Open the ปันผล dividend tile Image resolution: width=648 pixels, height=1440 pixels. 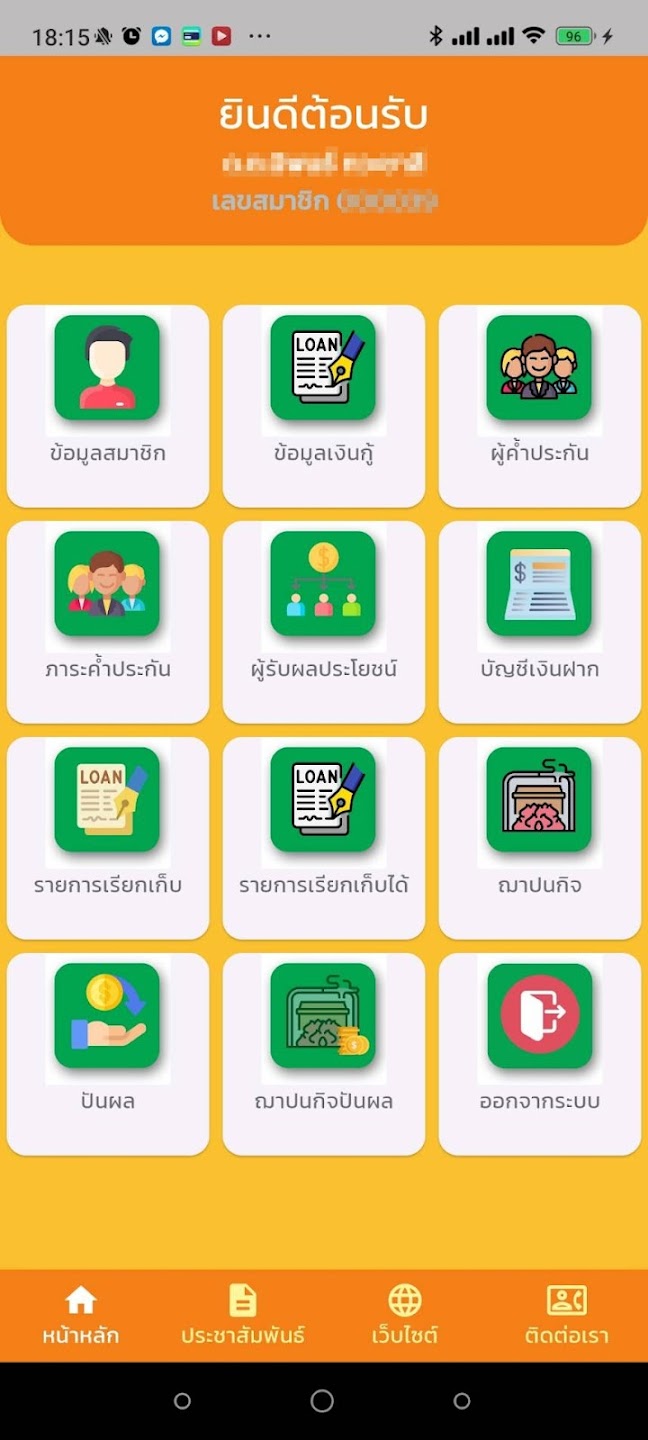tap(107, 1053)
